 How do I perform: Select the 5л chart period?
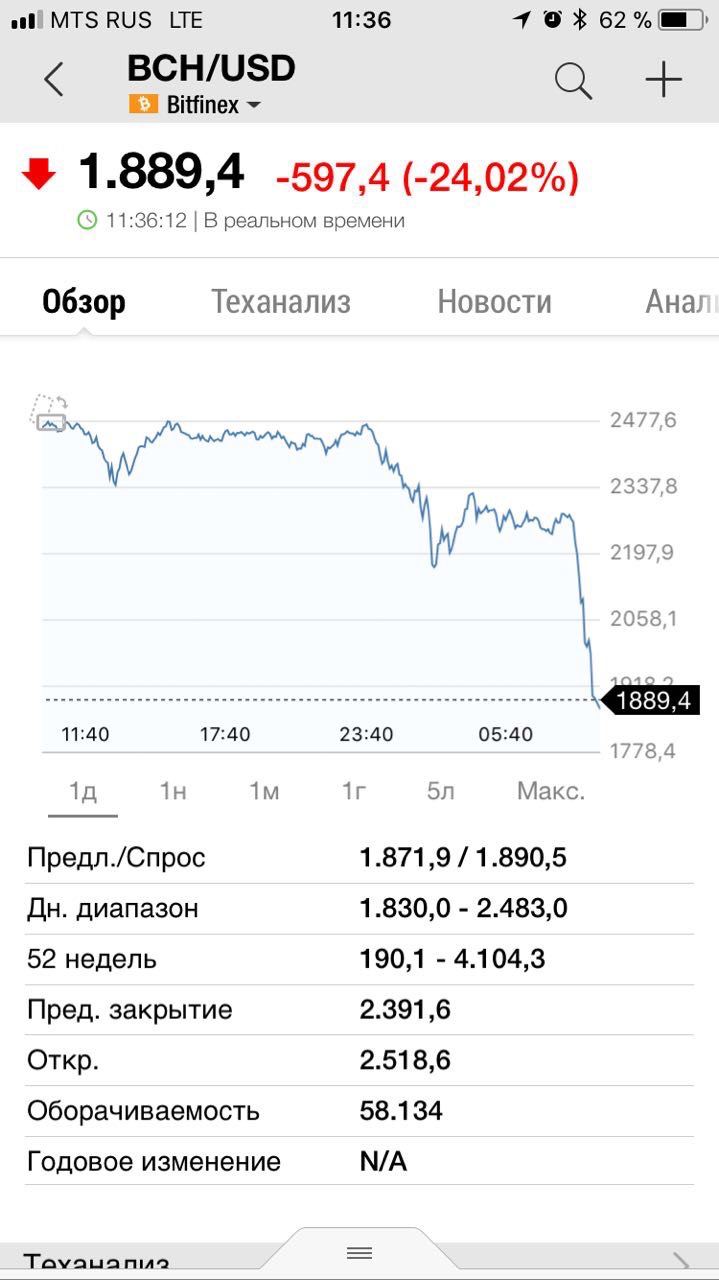(x=441, y=791)
